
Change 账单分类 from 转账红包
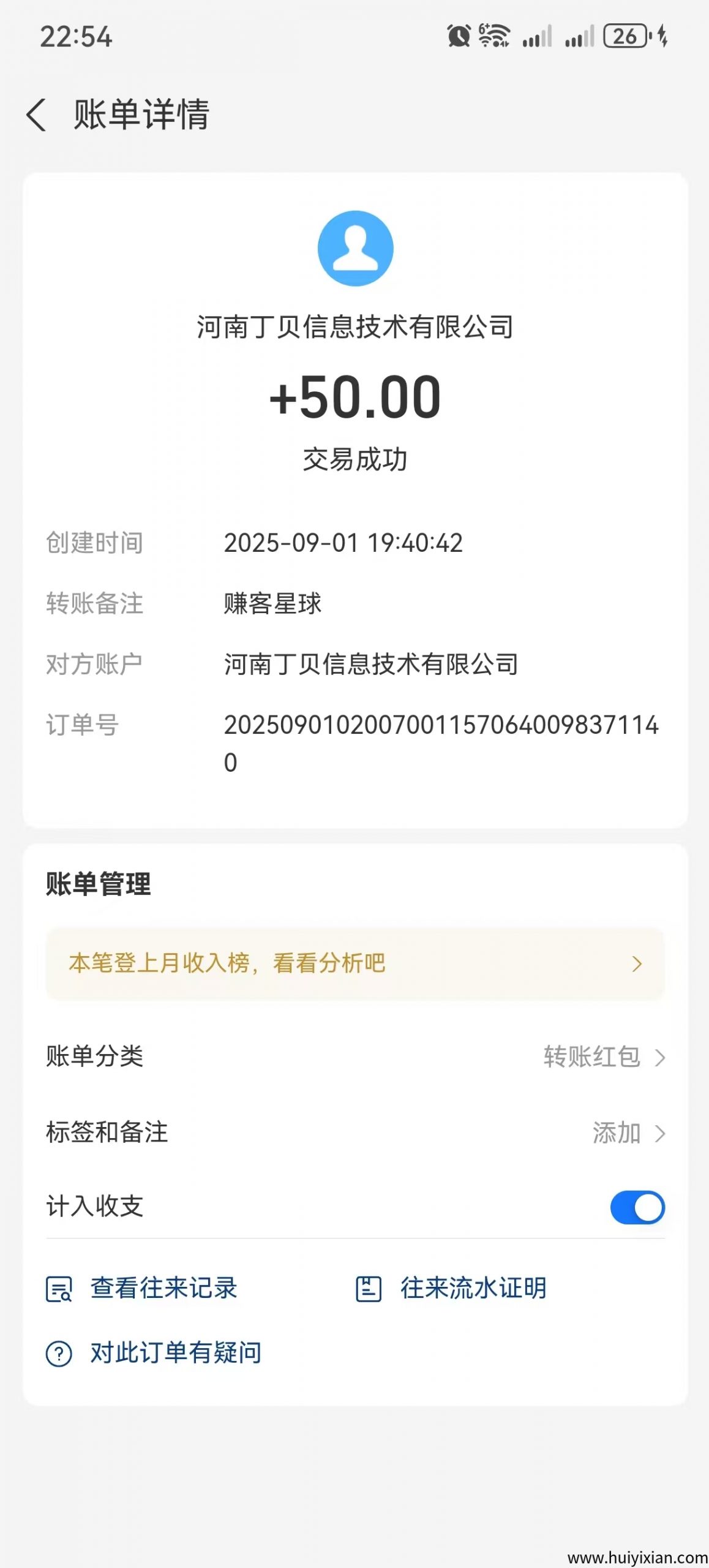pos(603,1057)
